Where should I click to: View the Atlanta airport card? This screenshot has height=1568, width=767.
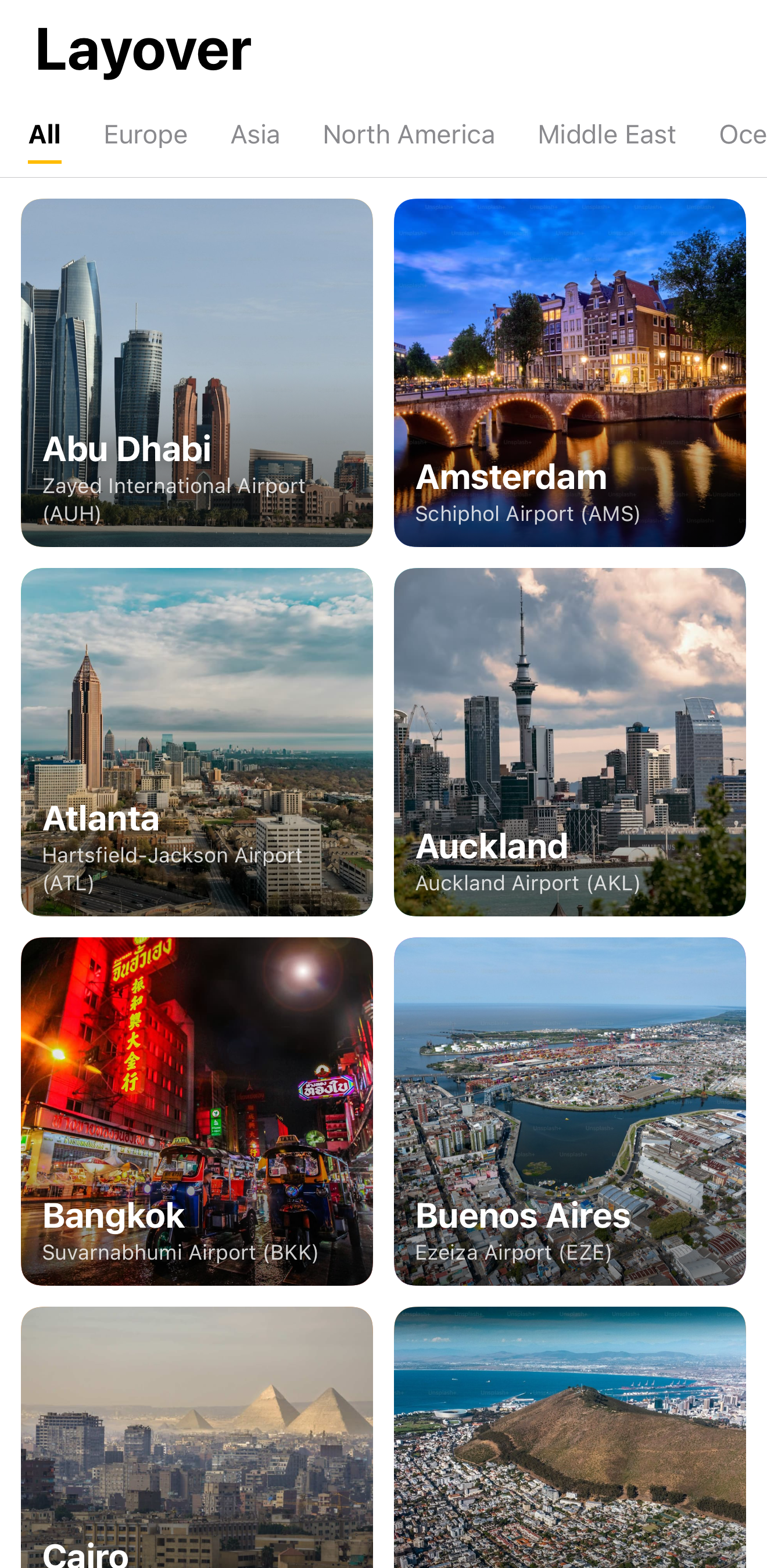[x=197, y=742]
